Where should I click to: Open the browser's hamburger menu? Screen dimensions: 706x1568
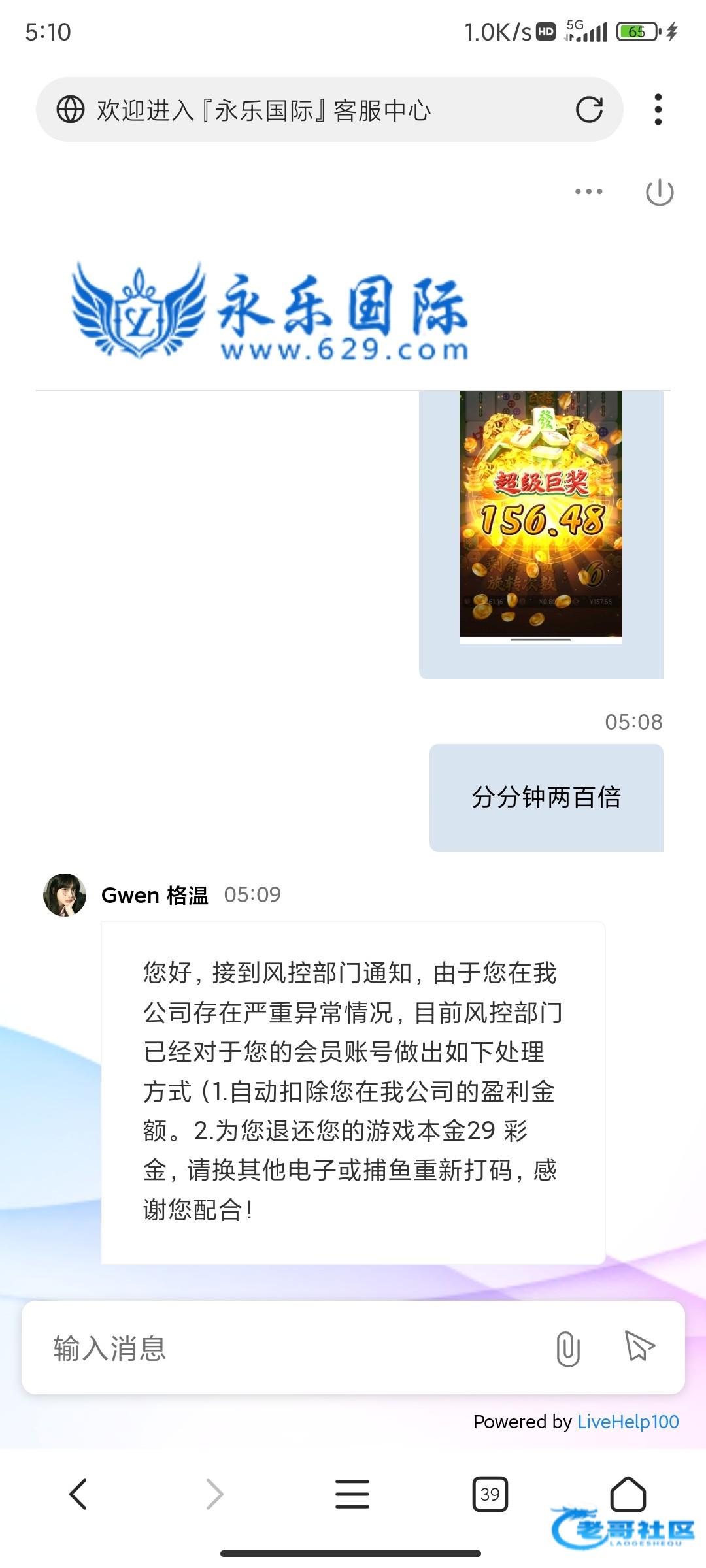pos(352,1494)
